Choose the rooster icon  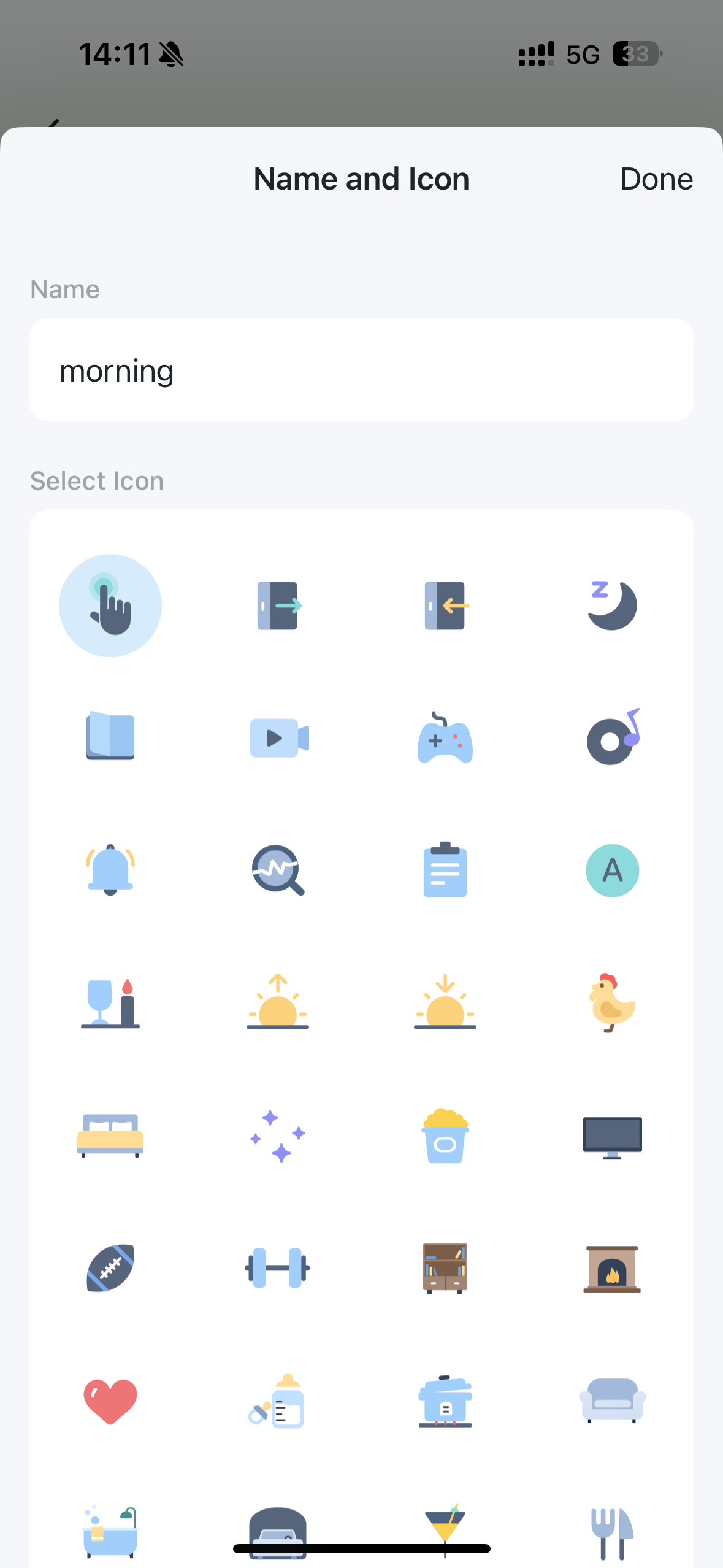tap(612, 1000)
